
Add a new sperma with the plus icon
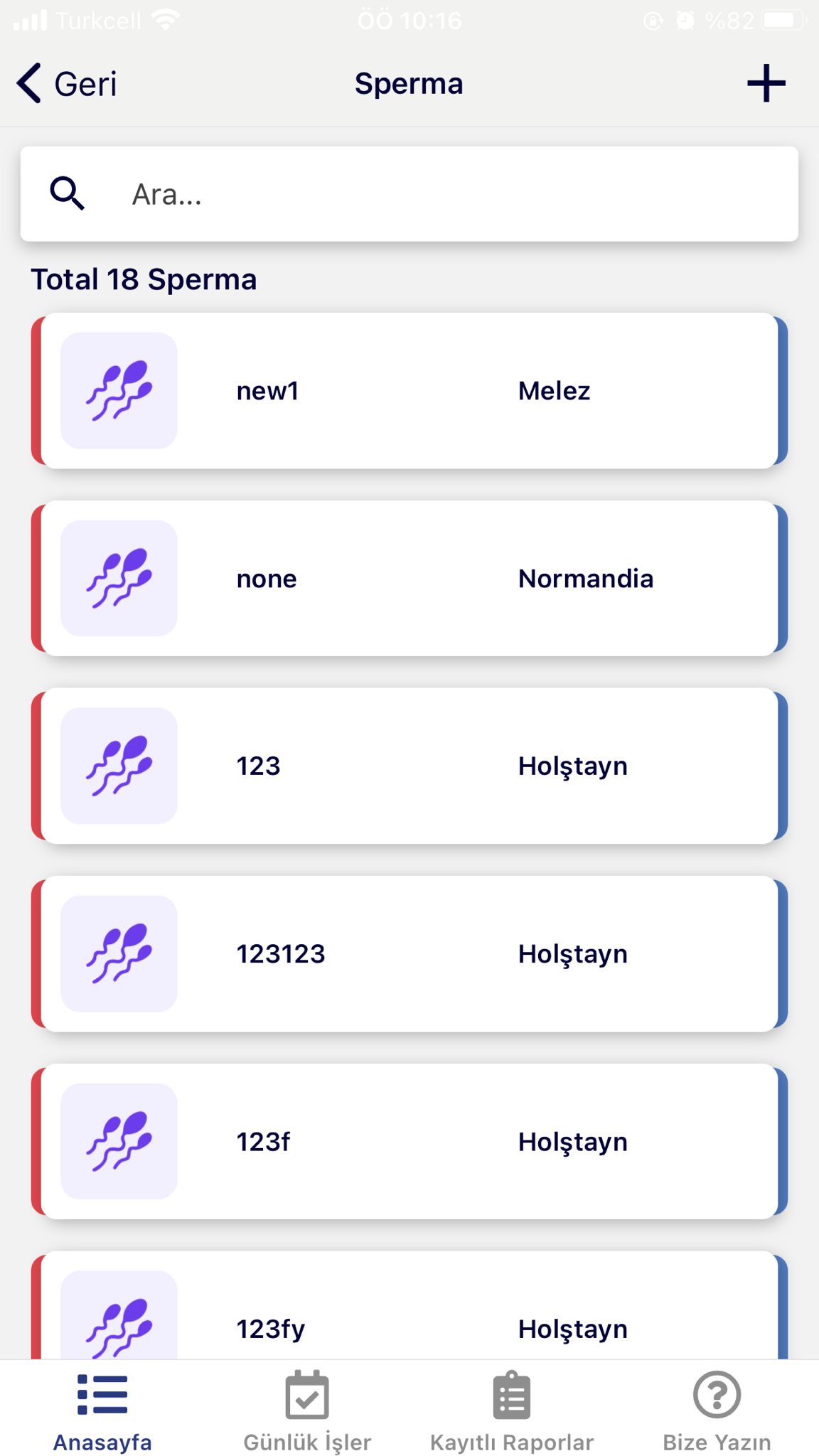tap(766, 84)
